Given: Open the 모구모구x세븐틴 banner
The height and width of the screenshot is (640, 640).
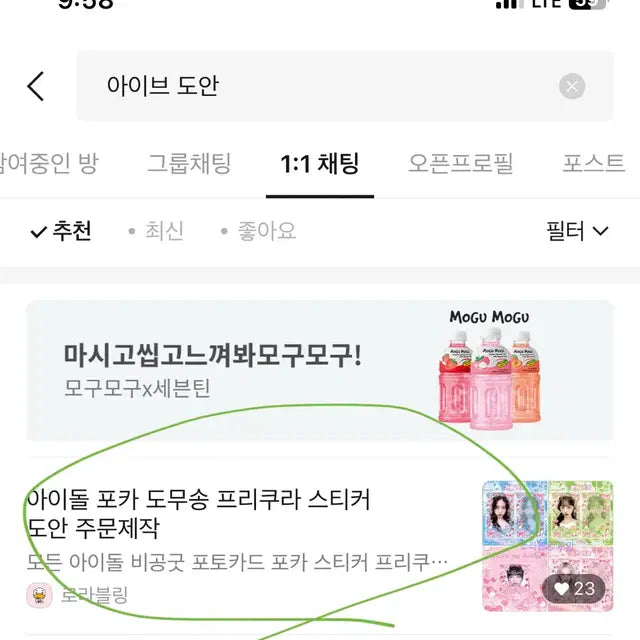Looking at the screenshot, I should (x=320, y=370).
